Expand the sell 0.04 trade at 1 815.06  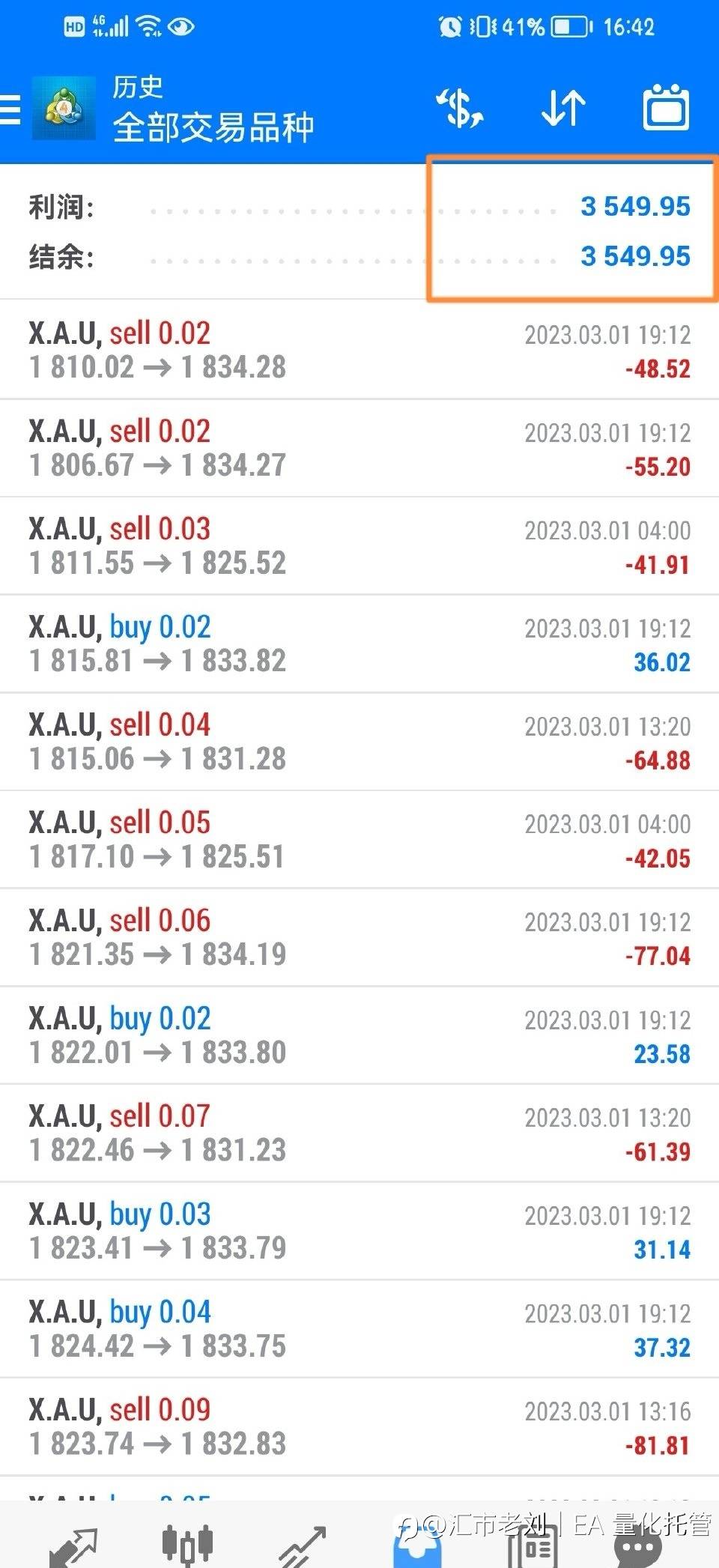coord(359,742)
